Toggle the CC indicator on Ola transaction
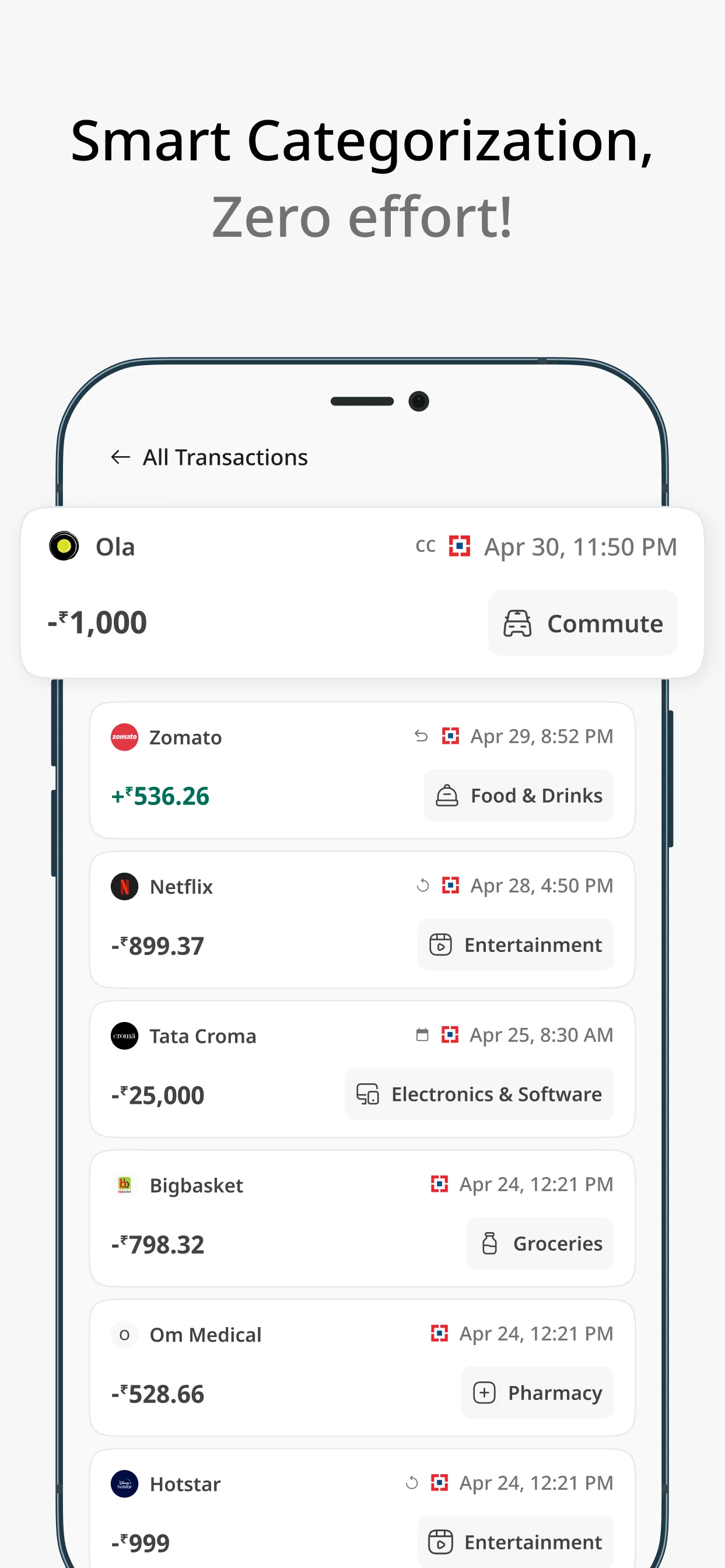The image size is (725, 1568). coord(426,546)
